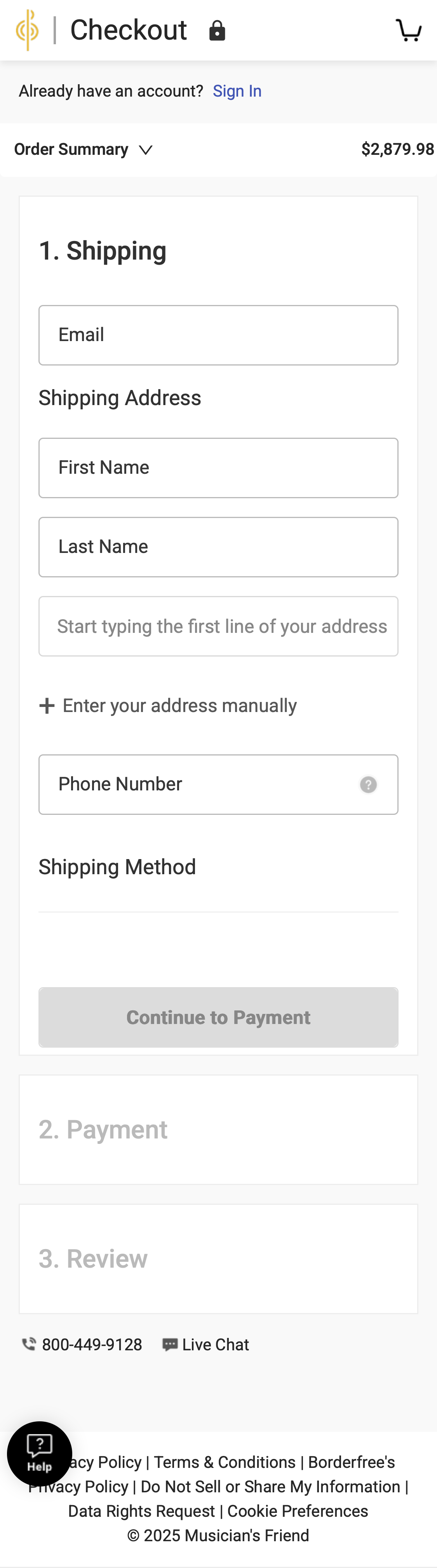Open Cookie Preferences

click(x=298, y=1511)
